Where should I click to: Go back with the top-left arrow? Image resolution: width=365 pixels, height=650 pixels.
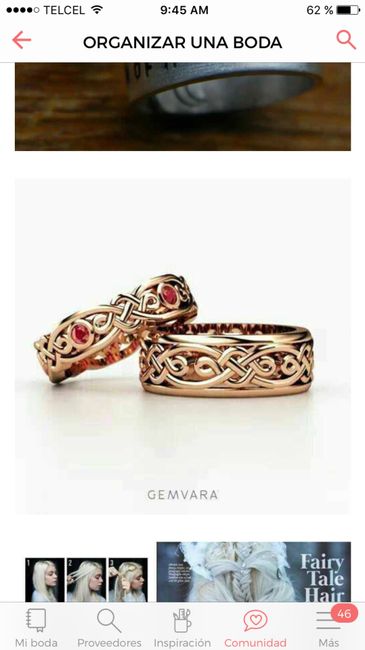tap(22, 40)
